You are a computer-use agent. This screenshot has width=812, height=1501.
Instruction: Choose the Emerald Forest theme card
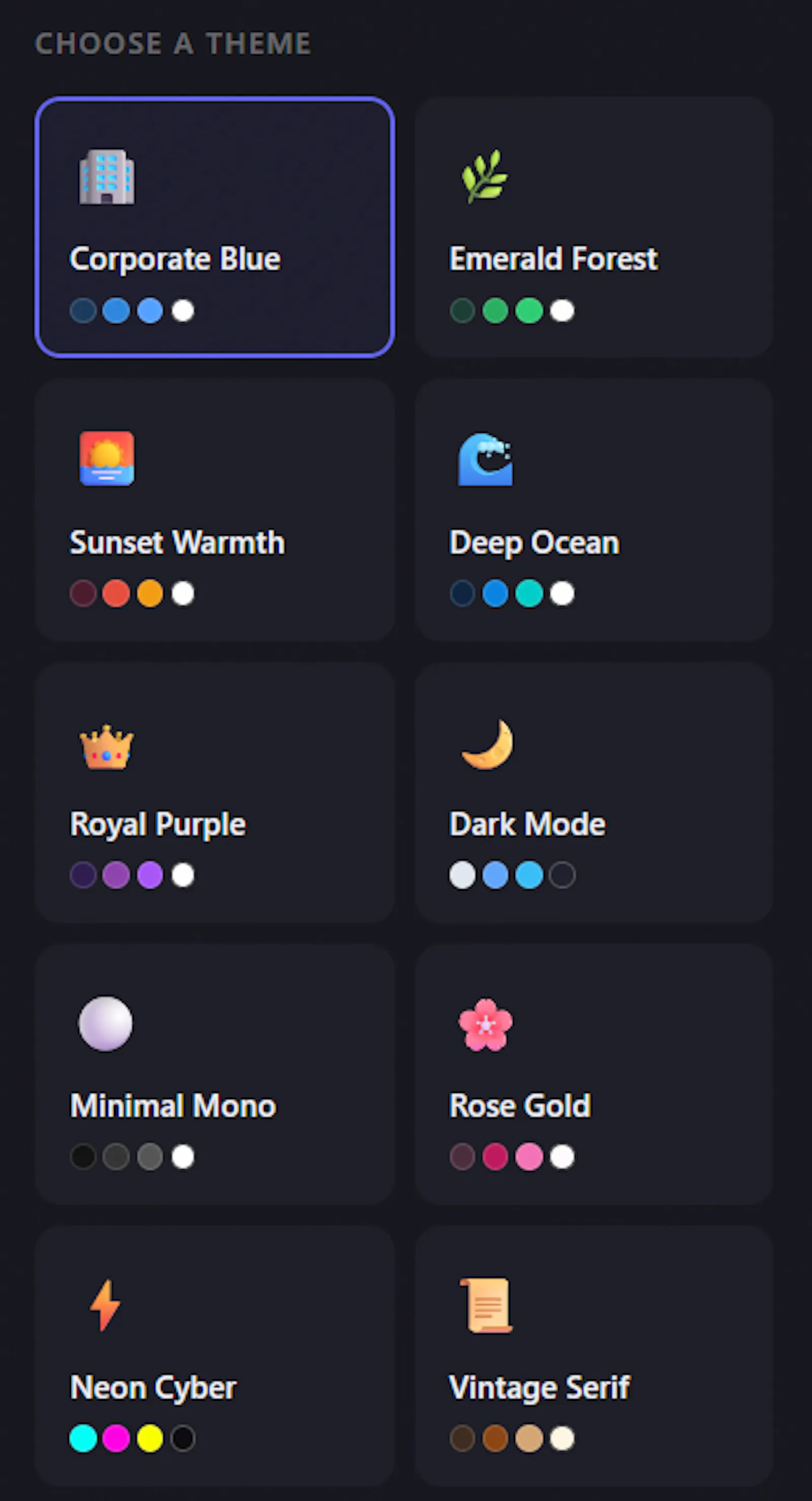(x=594, y=227)
